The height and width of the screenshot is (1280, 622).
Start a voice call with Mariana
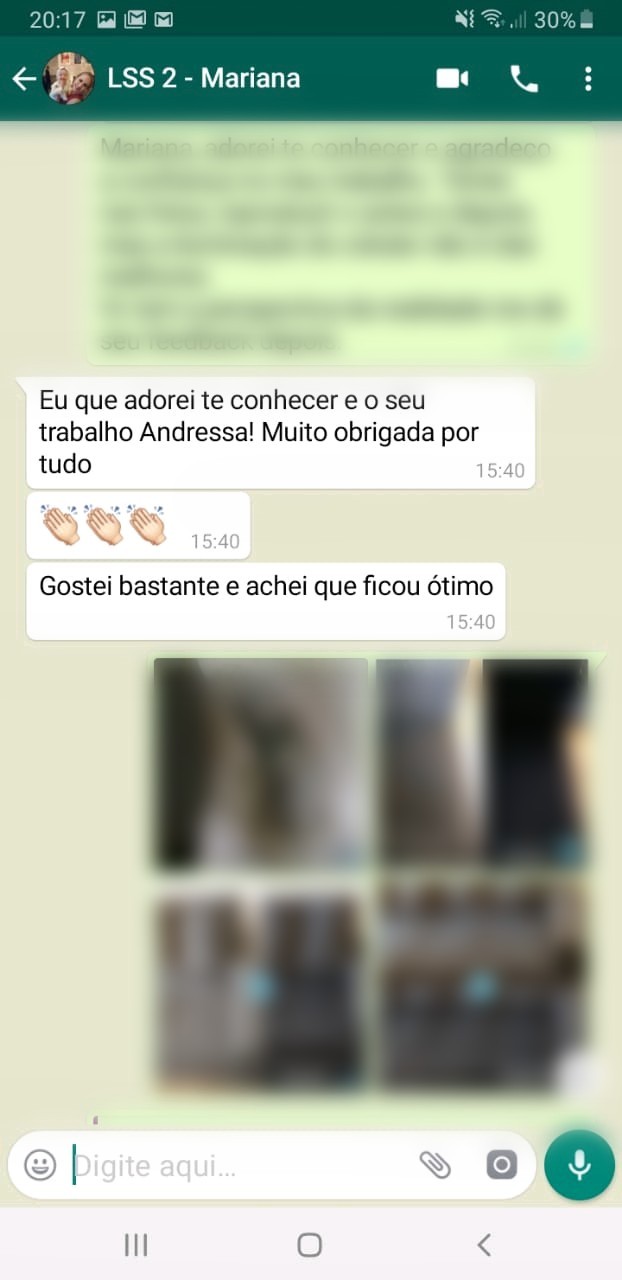[x=524, y=79]
